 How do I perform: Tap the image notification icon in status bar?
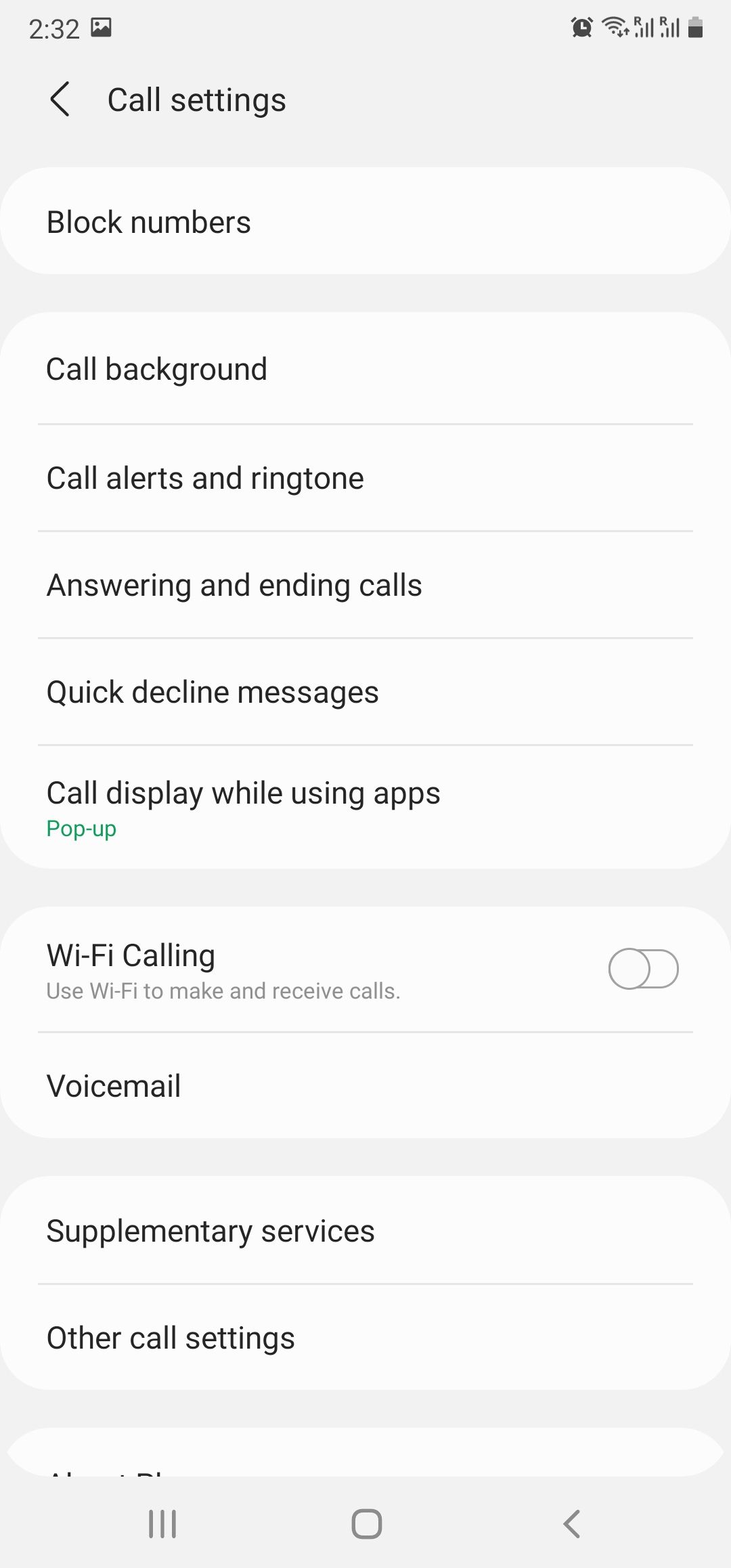(103, 28)
